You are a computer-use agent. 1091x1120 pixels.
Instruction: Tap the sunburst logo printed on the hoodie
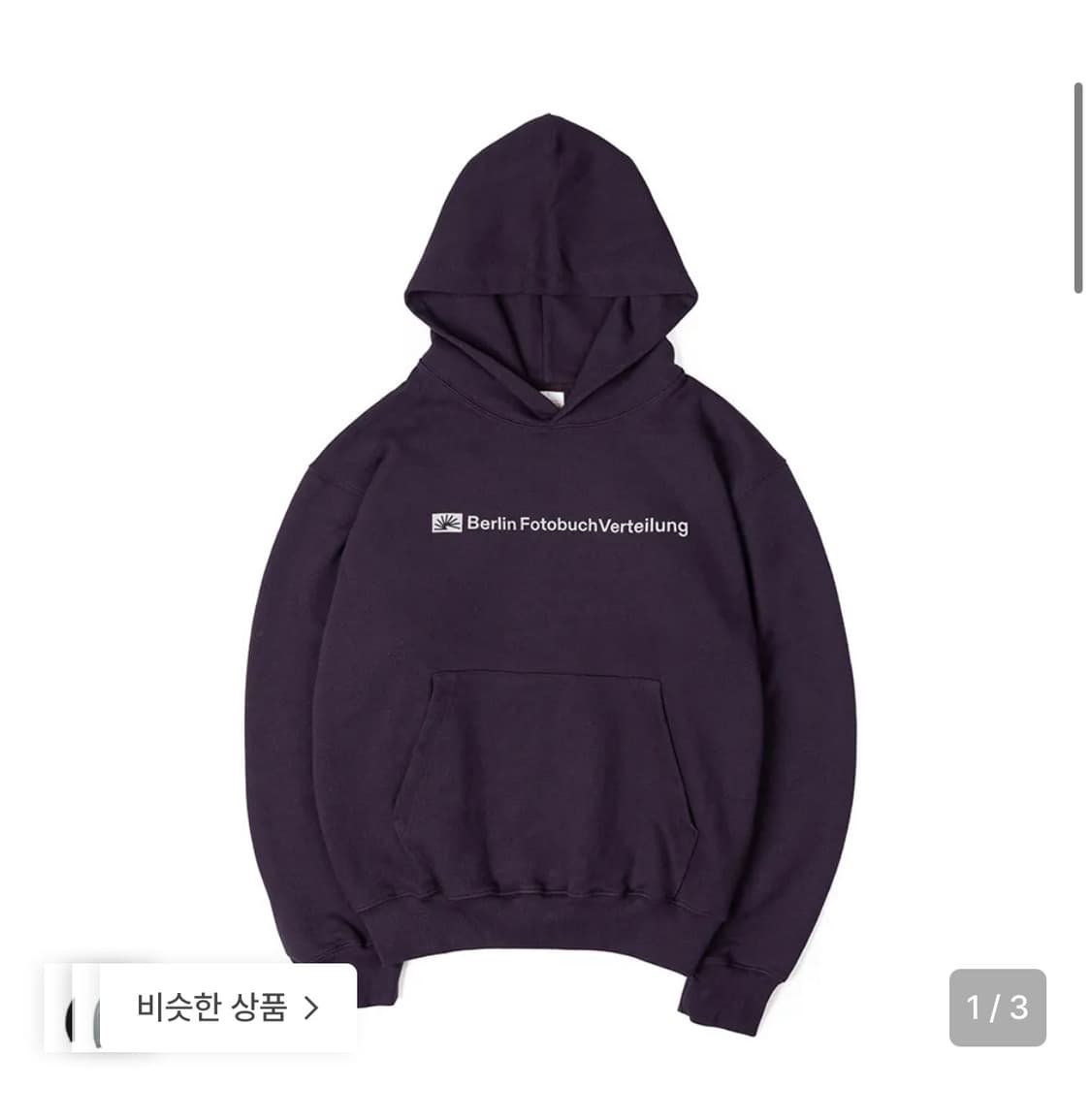[x=447, y=523]
